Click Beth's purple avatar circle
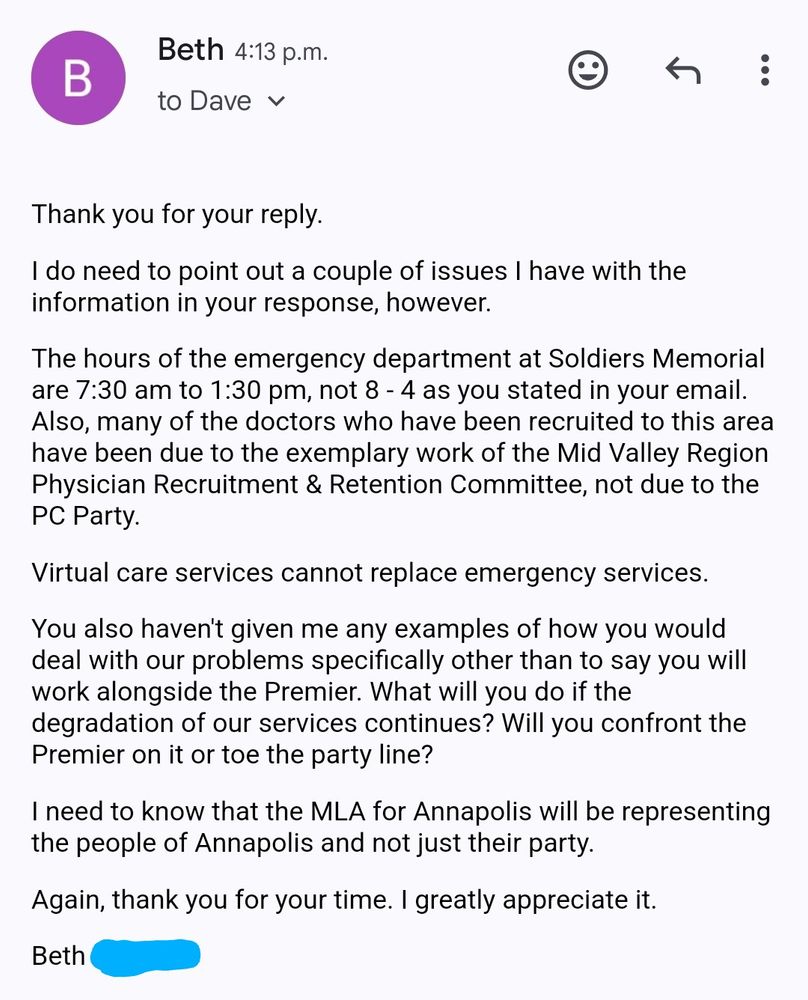This screenshot has height=1000, width=808. (x=78, y=76)
